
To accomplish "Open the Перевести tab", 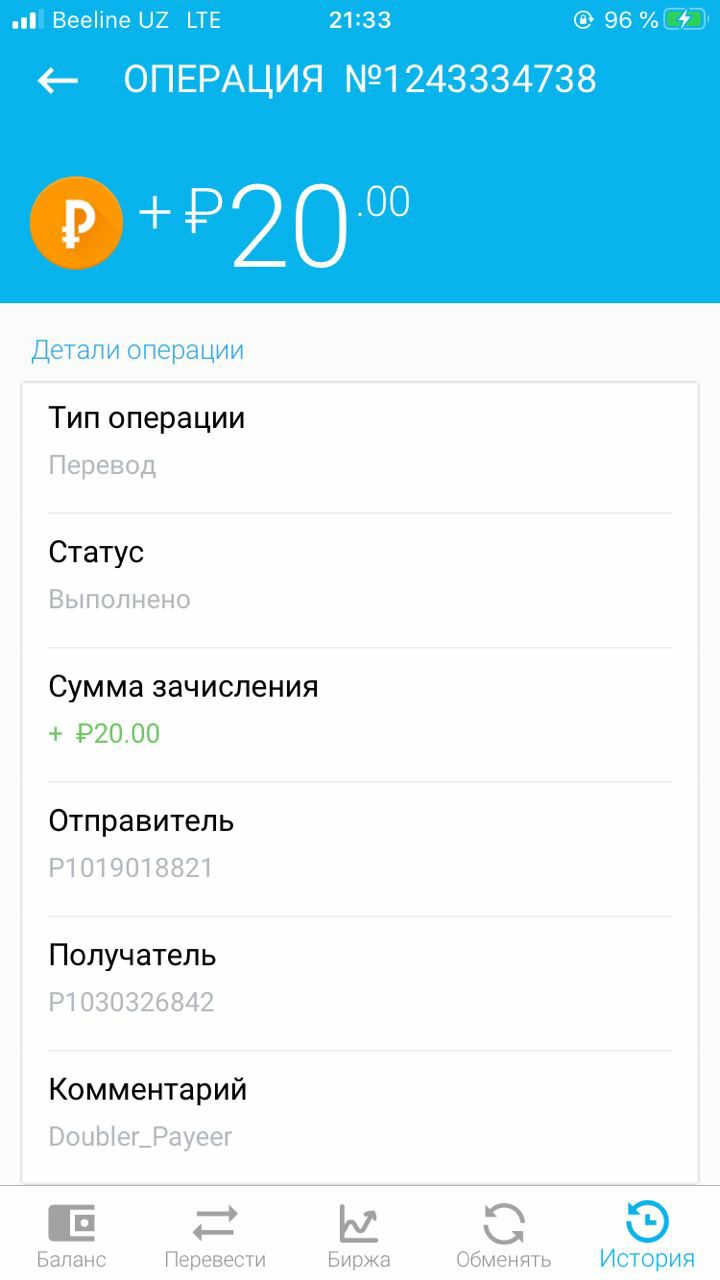I will 215,1235.
